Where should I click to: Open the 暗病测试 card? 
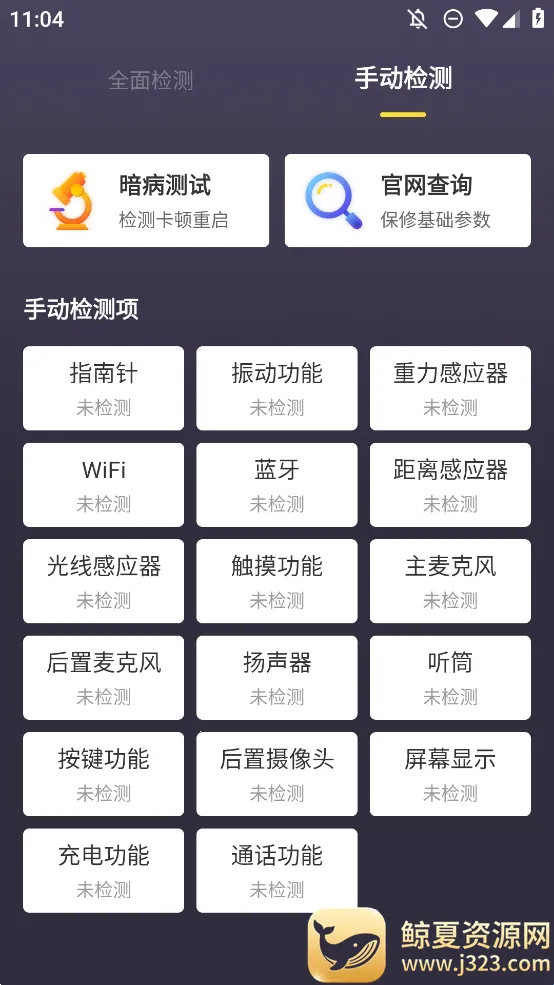coord(146,200)
